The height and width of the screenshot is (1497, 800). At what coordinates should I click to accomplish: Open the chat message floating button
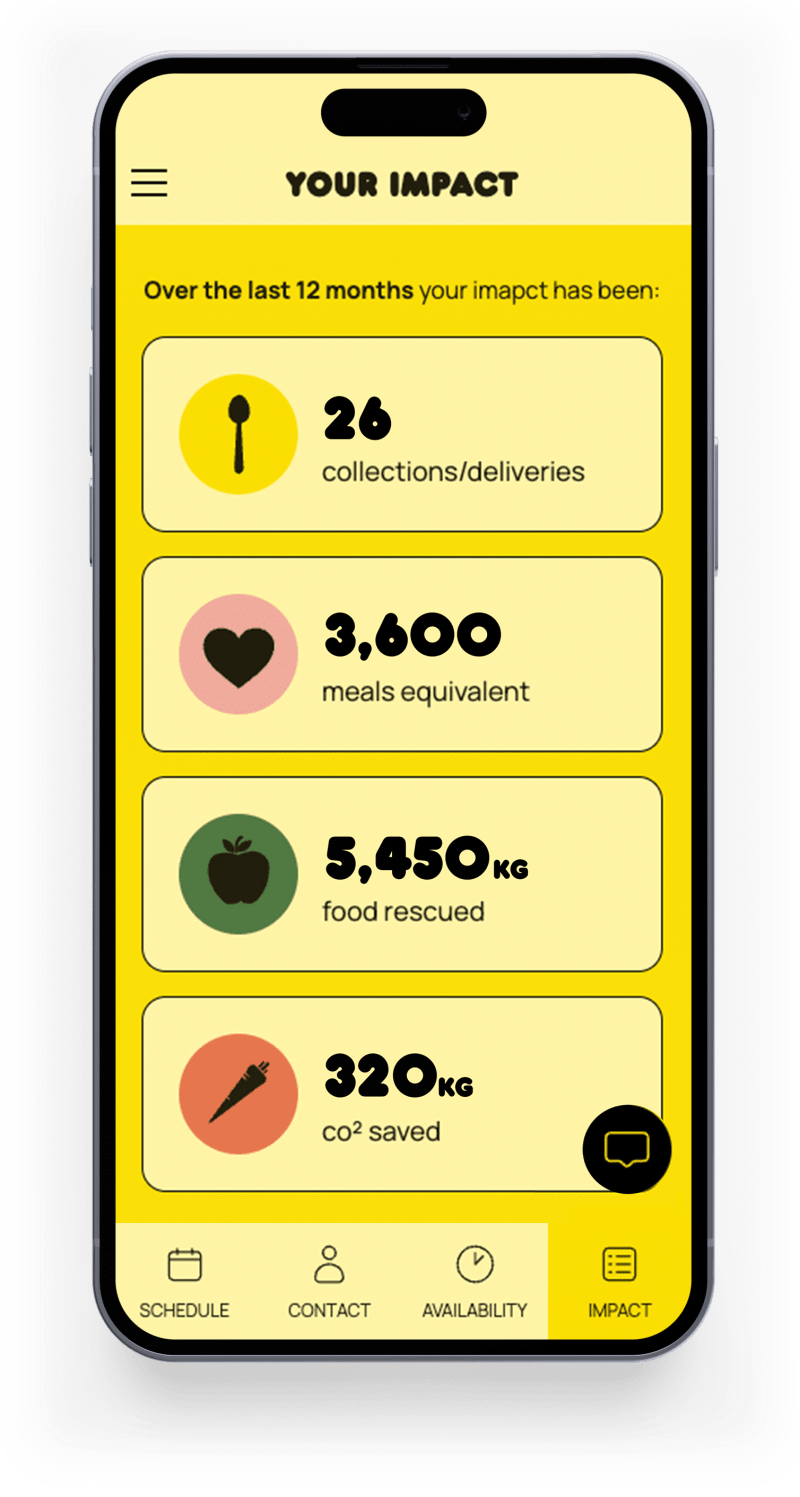click(627, 1149)
